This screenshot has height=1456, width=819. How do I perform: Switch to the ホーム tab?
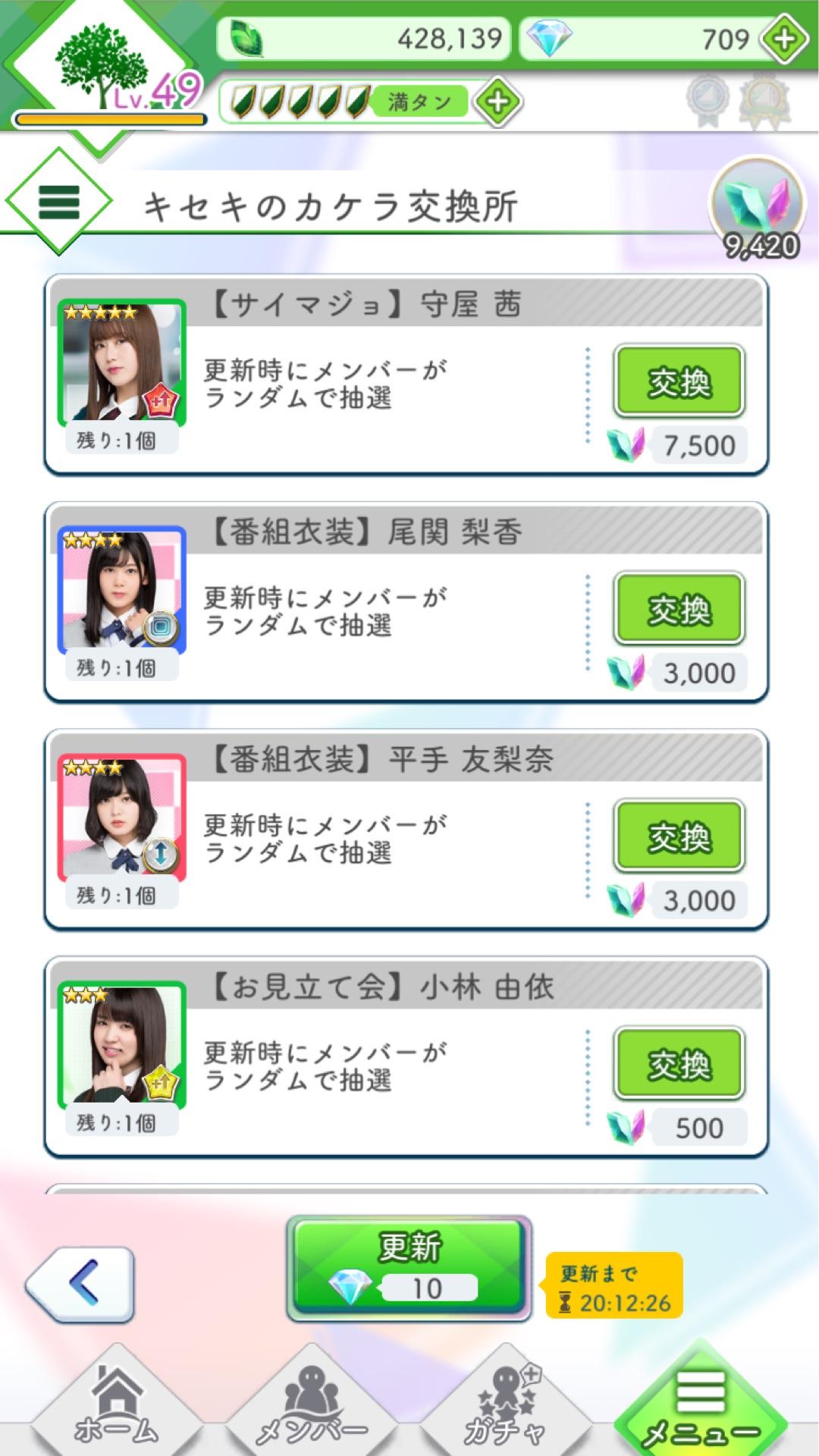(x=116, y=1407)
